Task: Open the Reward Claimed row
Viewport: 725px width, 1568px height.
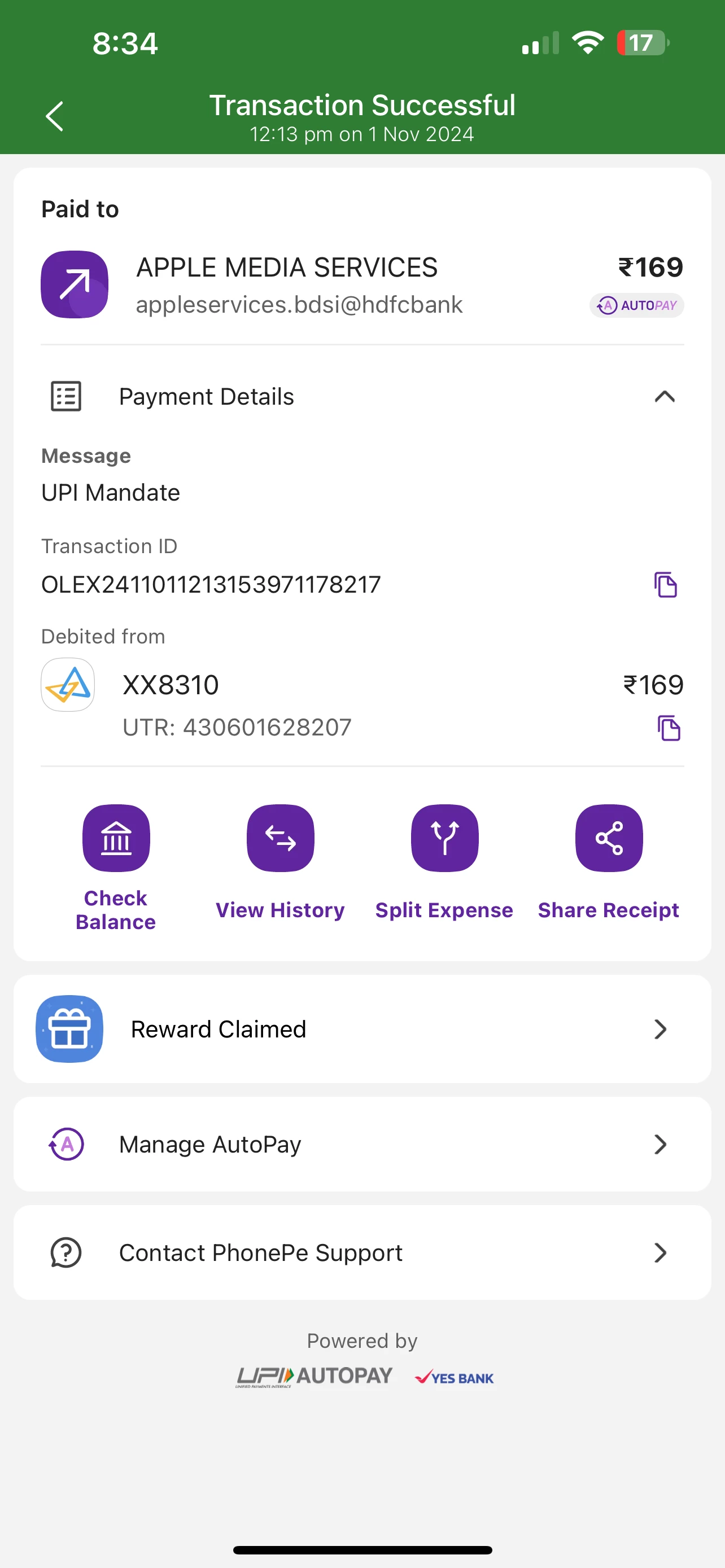Action: coord(362,1030)
